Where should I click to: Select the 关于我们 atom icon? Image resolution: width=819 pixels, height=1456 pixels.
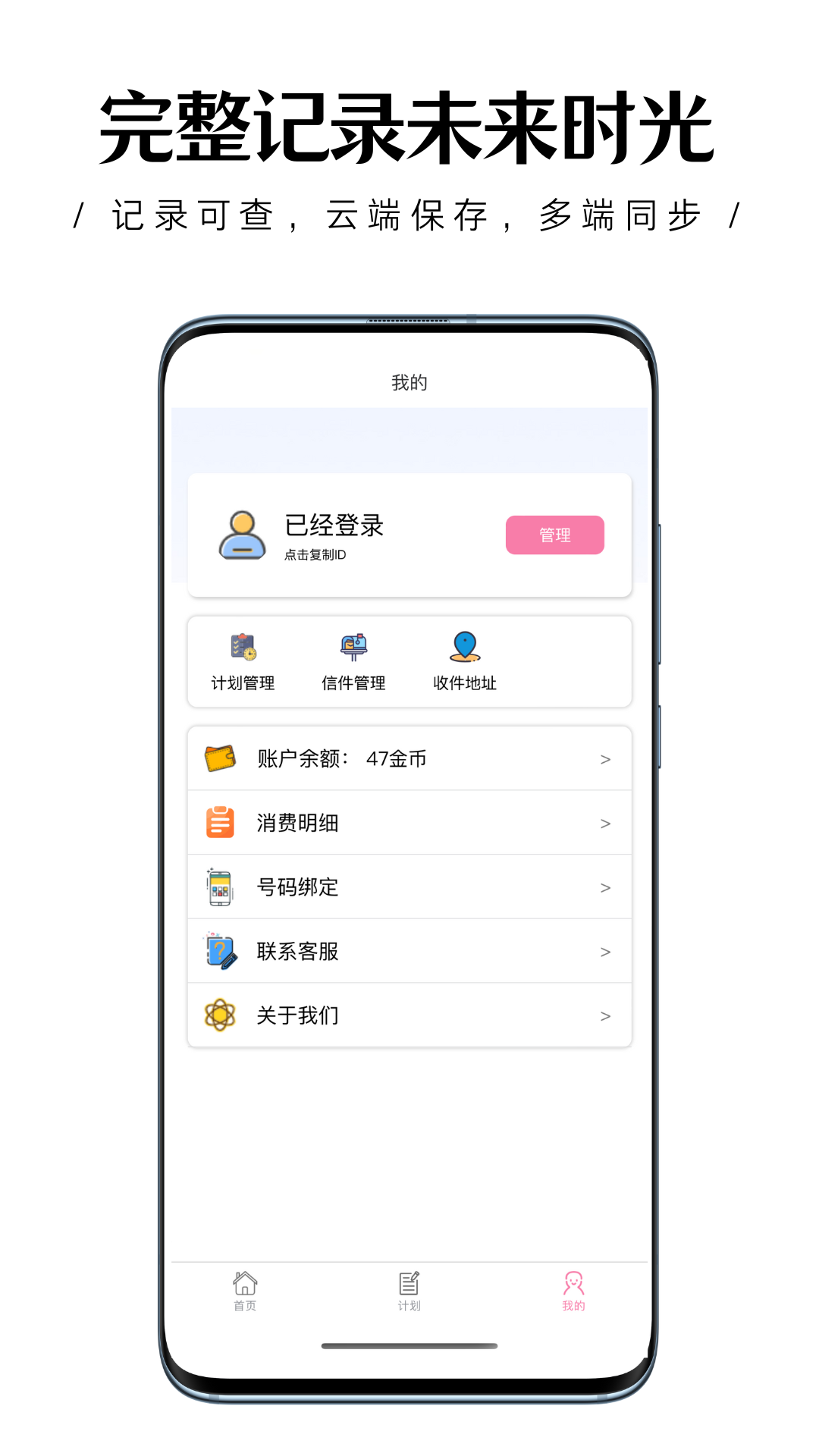click(221, 1015)
